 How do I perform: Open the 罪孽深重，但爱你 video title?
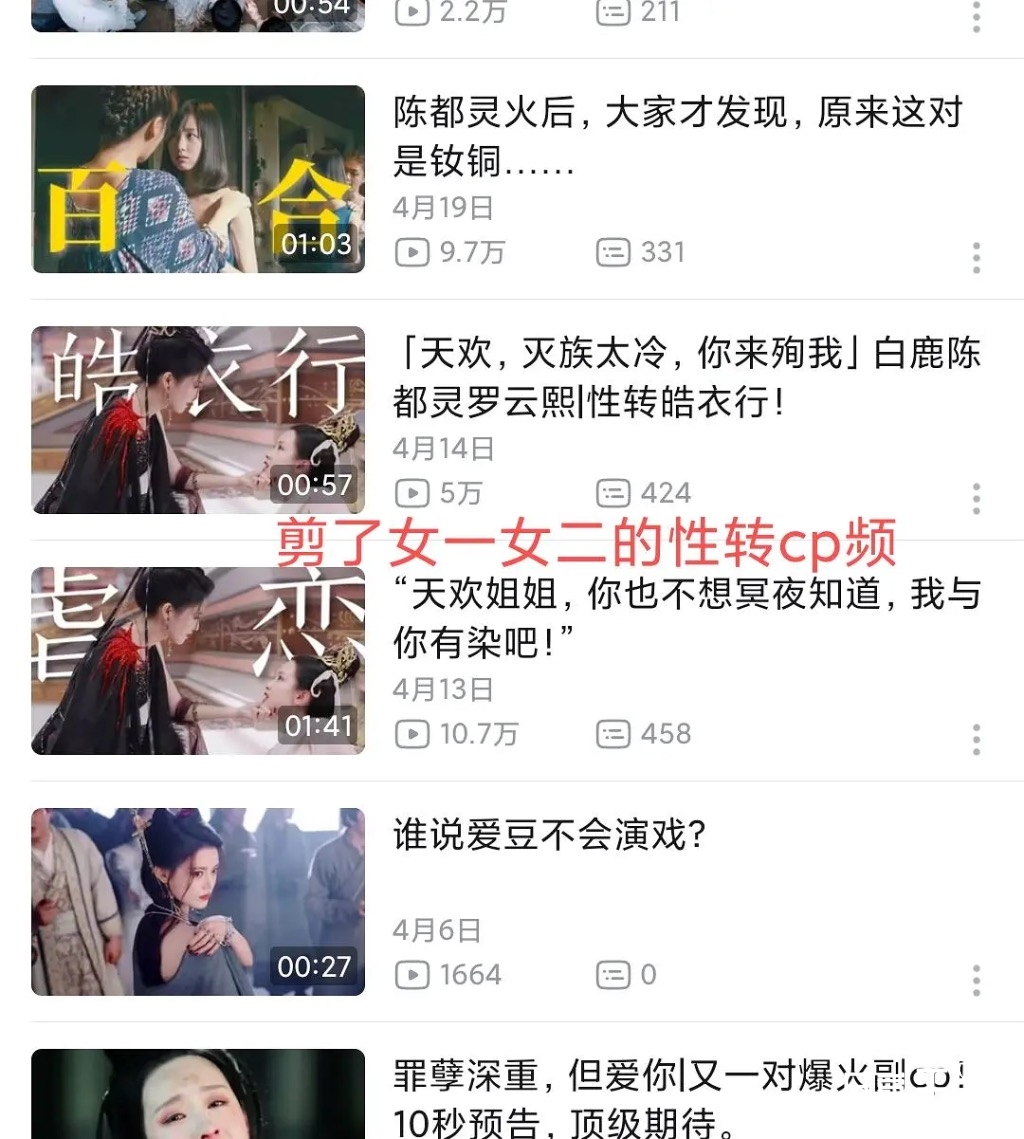click(x=690, y=1094)
